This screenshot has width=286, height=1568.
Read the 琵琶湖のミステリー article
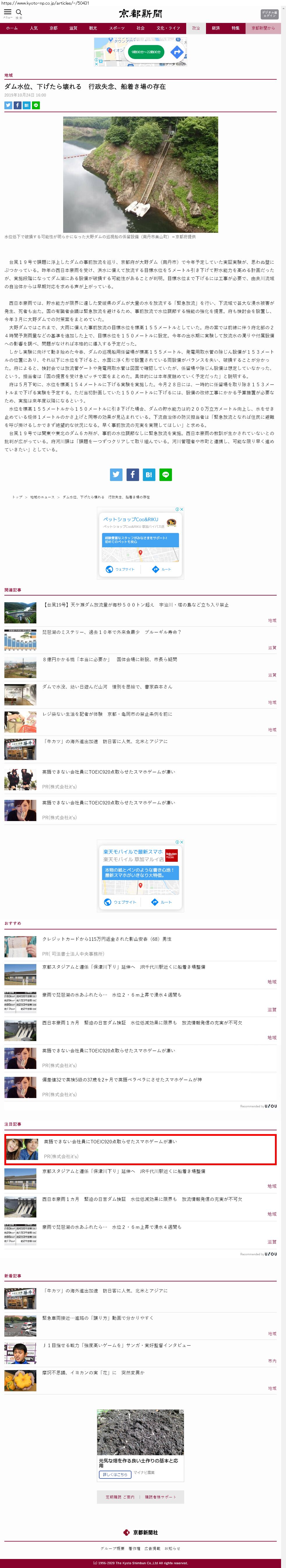tap(112, 632)
